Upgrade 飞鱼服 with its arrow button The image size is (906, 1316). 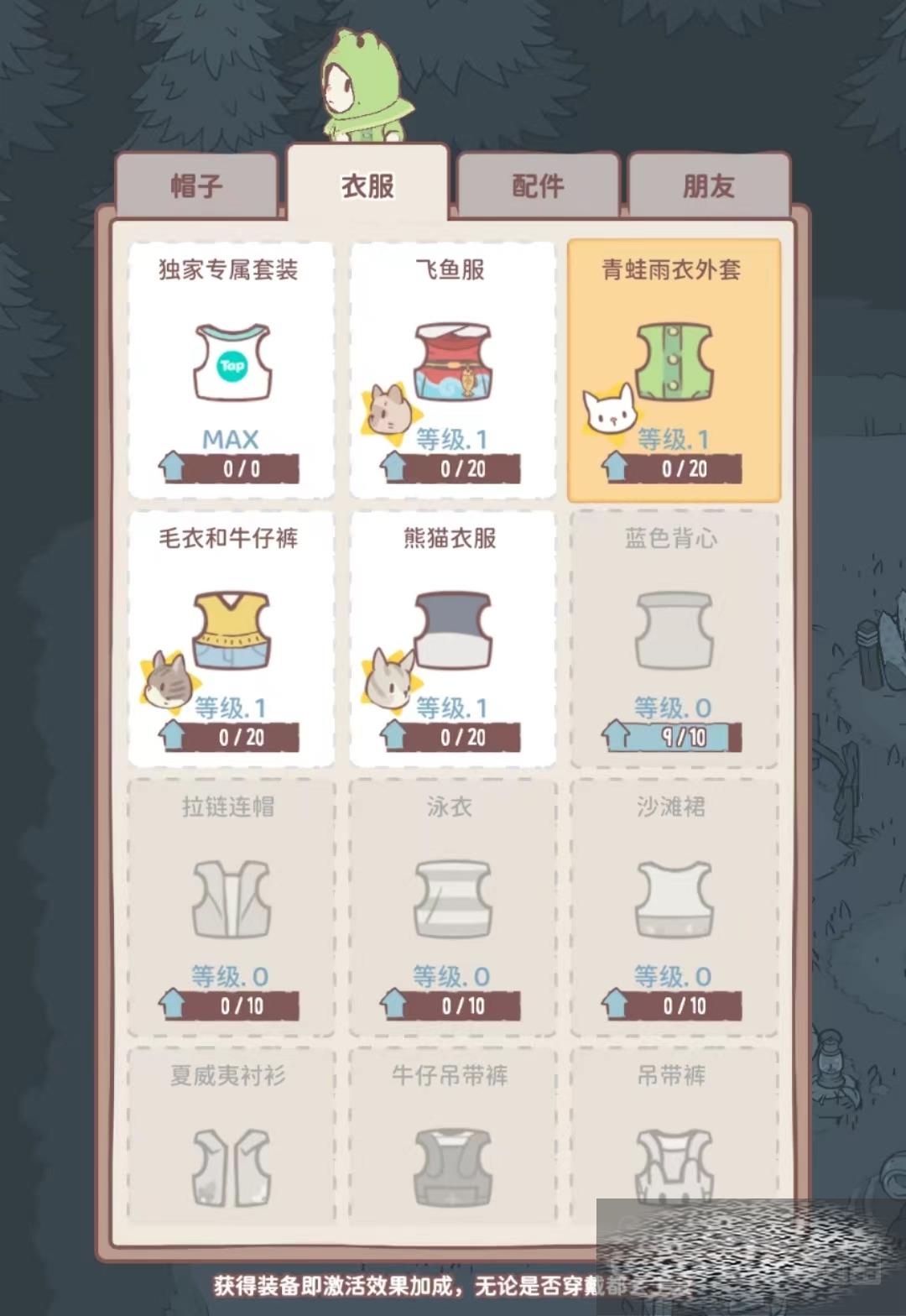pos(393,467)
